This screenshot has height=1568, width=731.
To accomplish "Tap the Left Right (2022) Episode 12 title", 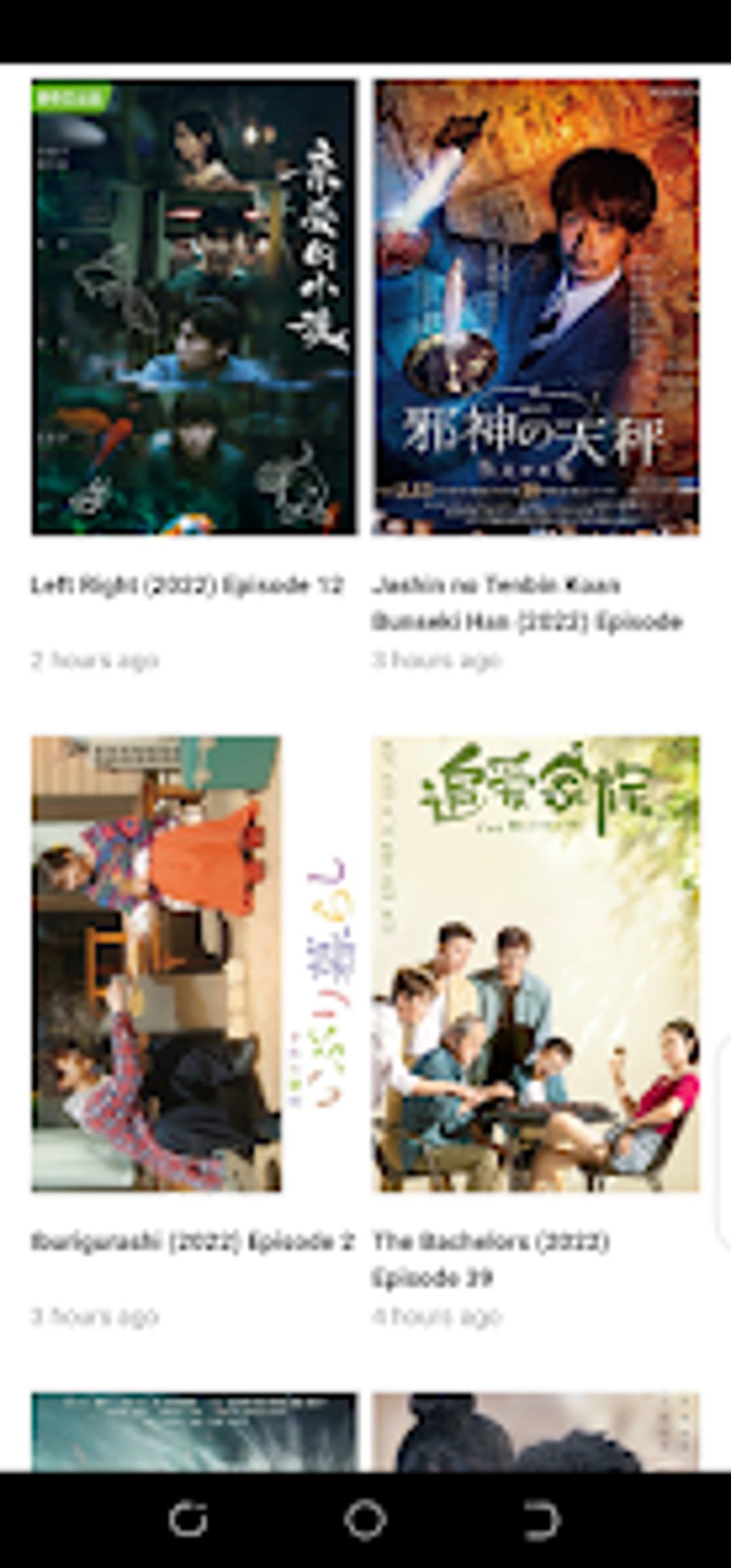I will click(x=188, y=585).
